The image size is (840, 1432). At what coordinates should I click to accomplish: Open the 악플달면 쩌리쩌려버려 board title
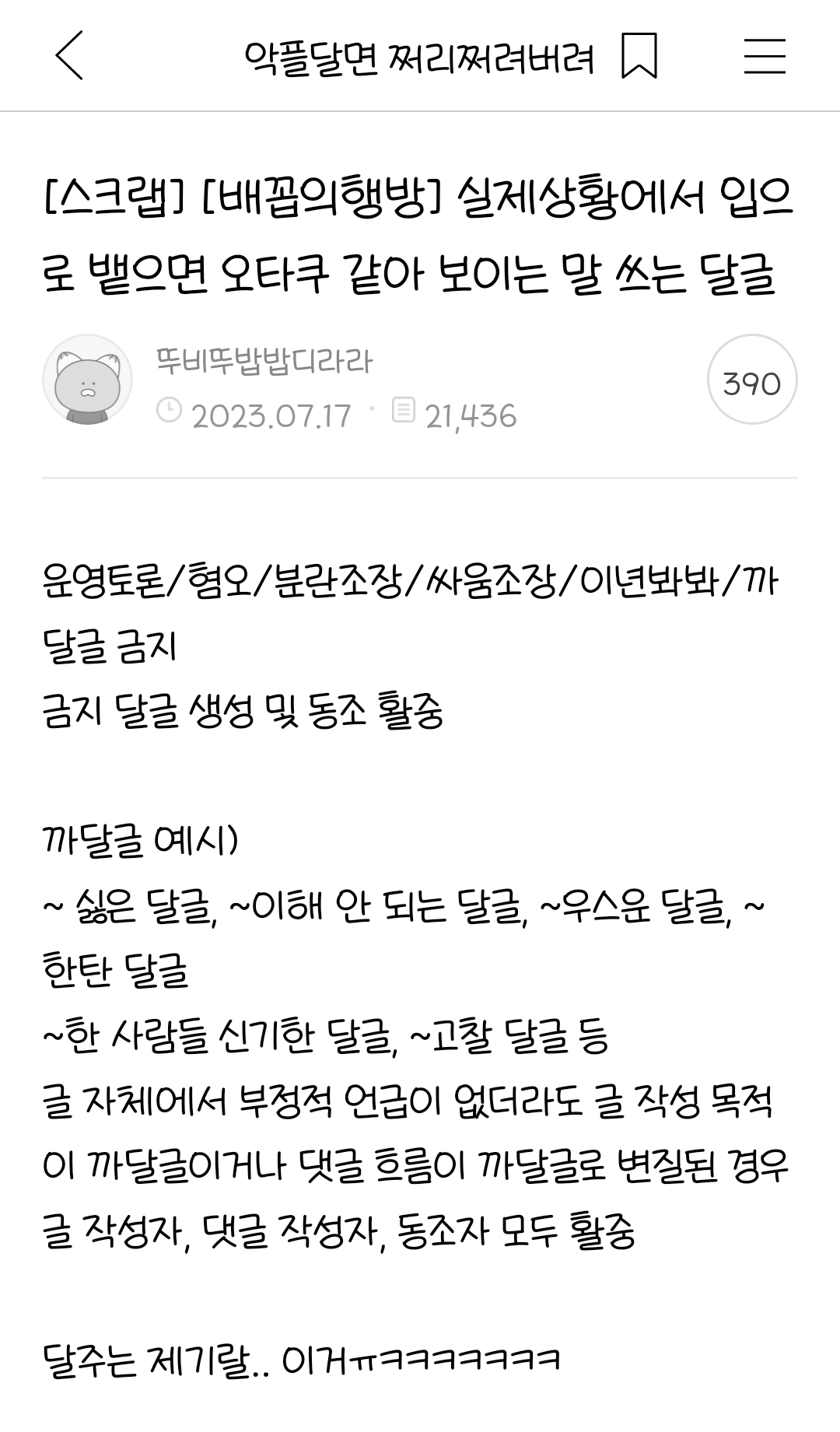[x=419, y=58]
